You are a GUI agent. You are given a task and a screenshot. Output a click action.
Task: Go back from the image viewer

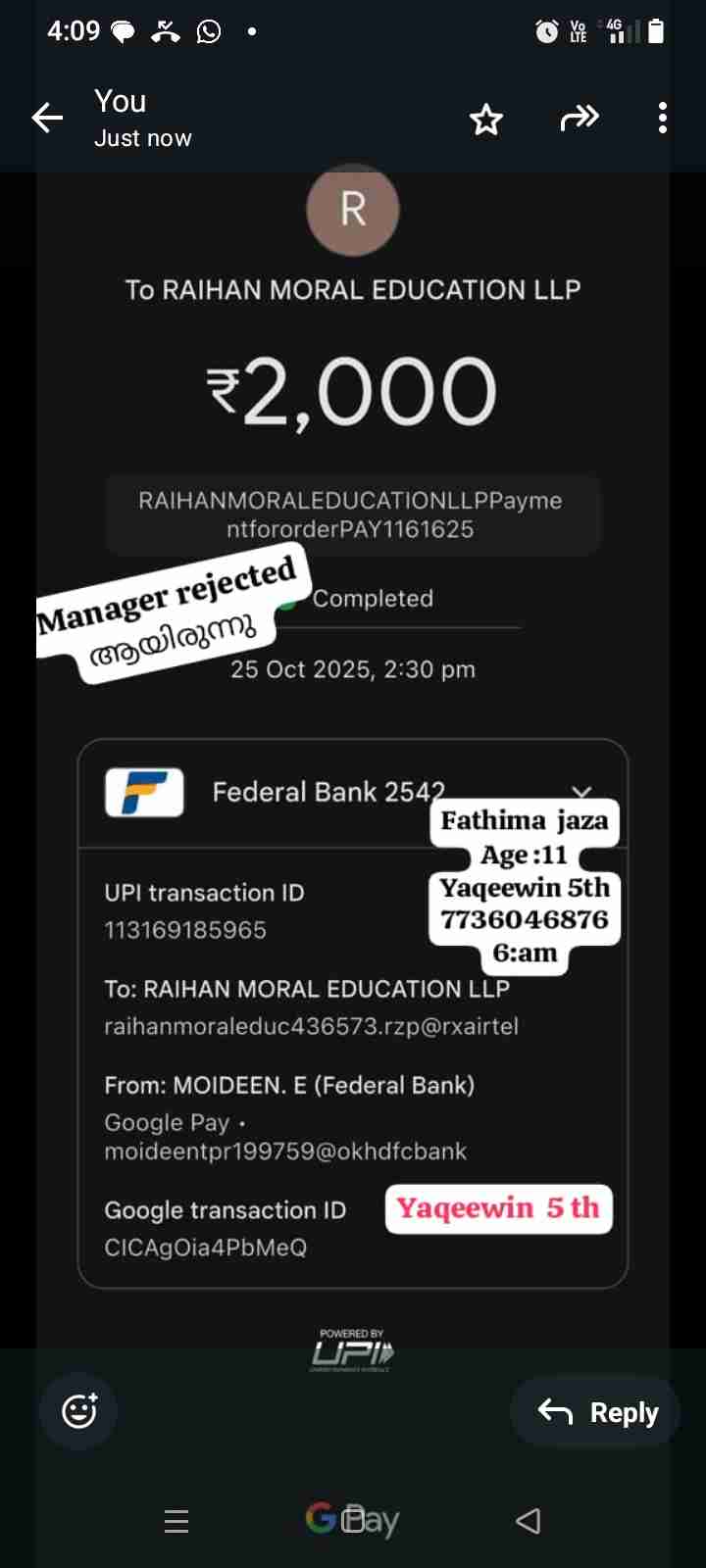pos(47,119)
